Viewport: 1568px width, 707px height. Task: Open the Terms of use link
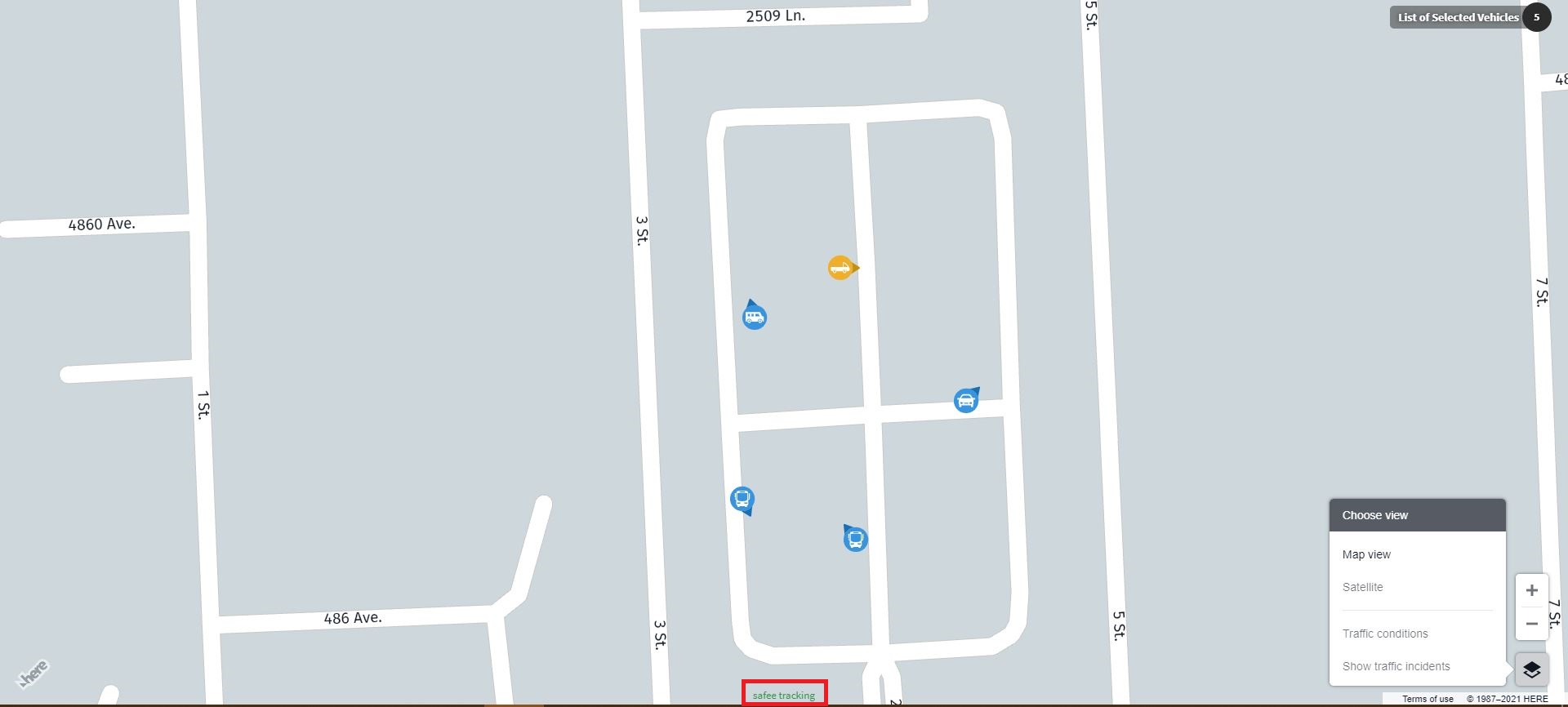(1427, 699)
